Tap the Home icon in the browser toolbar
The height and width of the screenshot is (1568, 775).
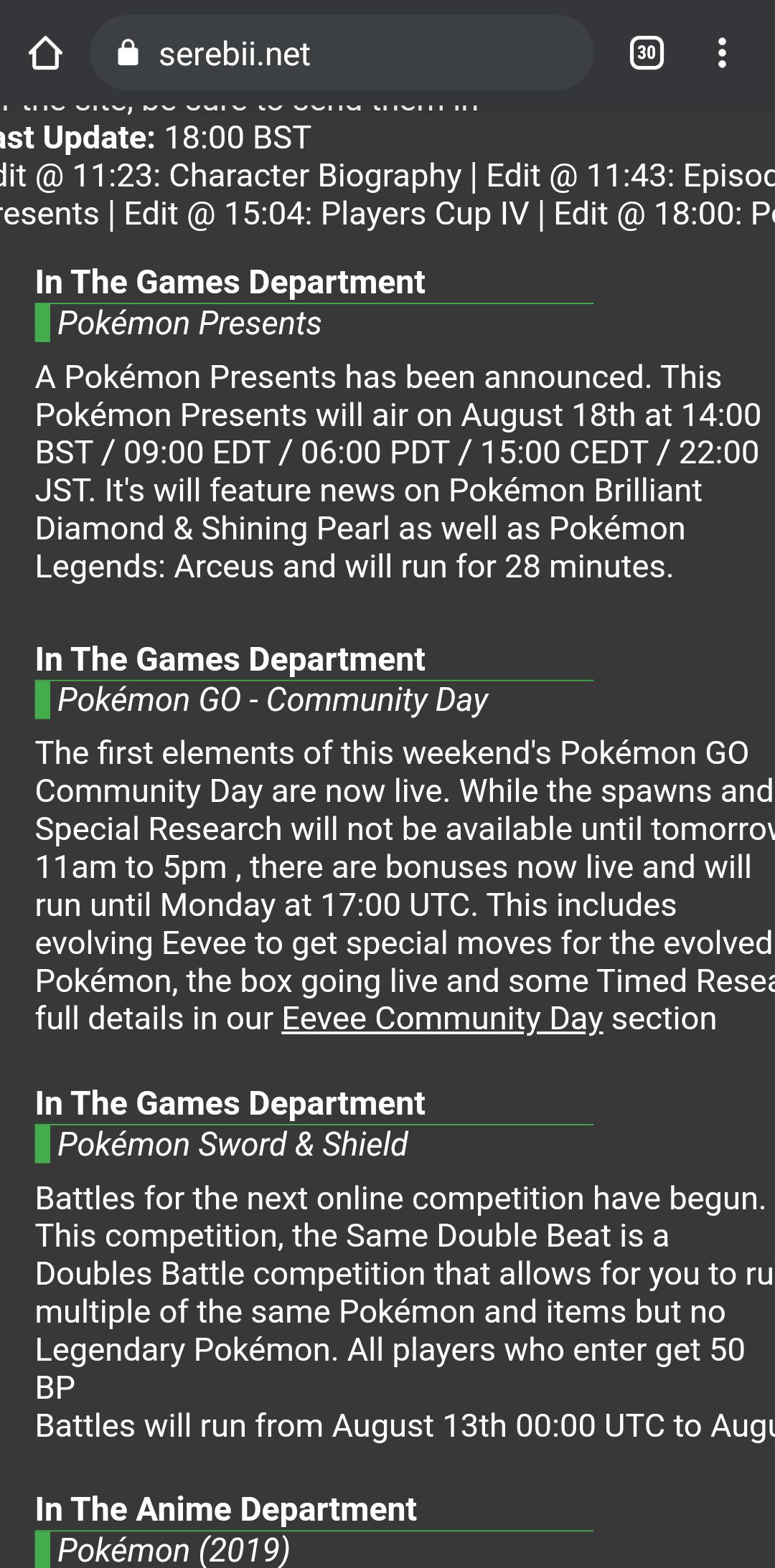(x=46, y=54)
